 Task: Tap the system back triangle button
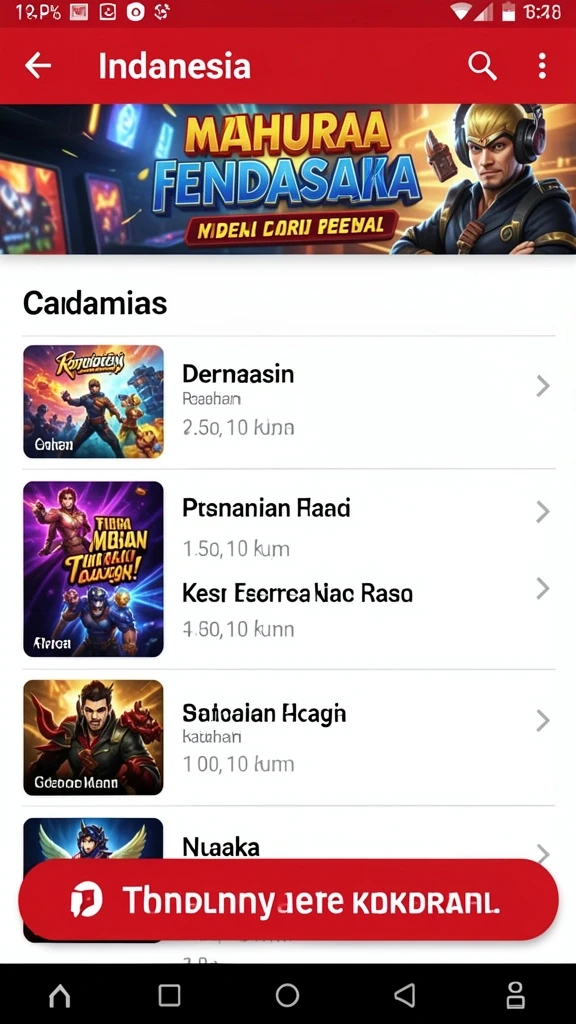(404, 995)
